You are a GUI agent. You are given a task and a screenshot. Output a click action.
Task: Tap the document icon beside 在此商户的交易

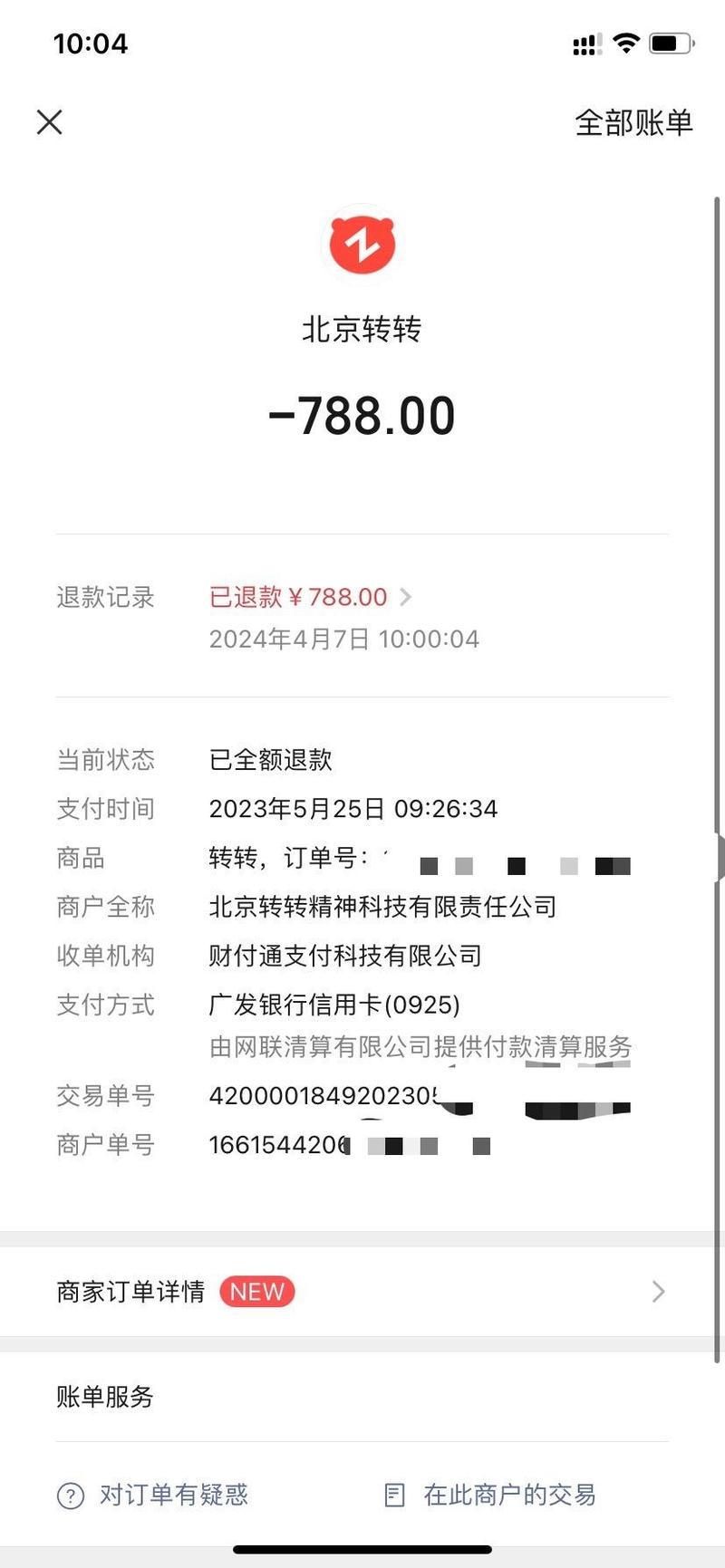click(394, 1495)
